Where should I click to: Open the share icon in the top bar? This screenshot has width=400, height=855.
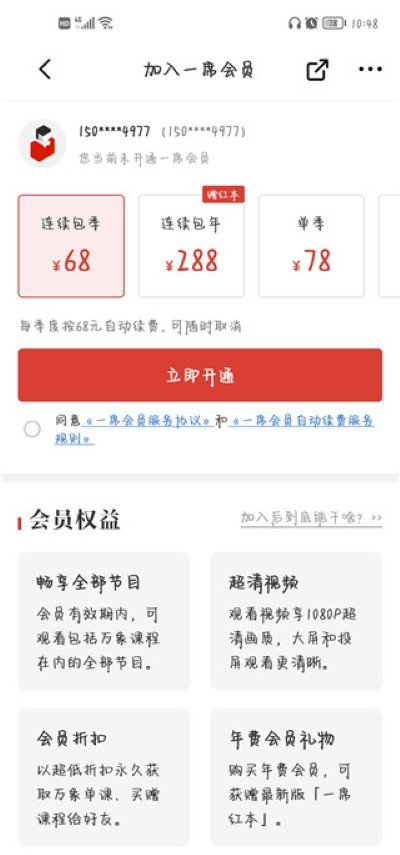point(317,69)
